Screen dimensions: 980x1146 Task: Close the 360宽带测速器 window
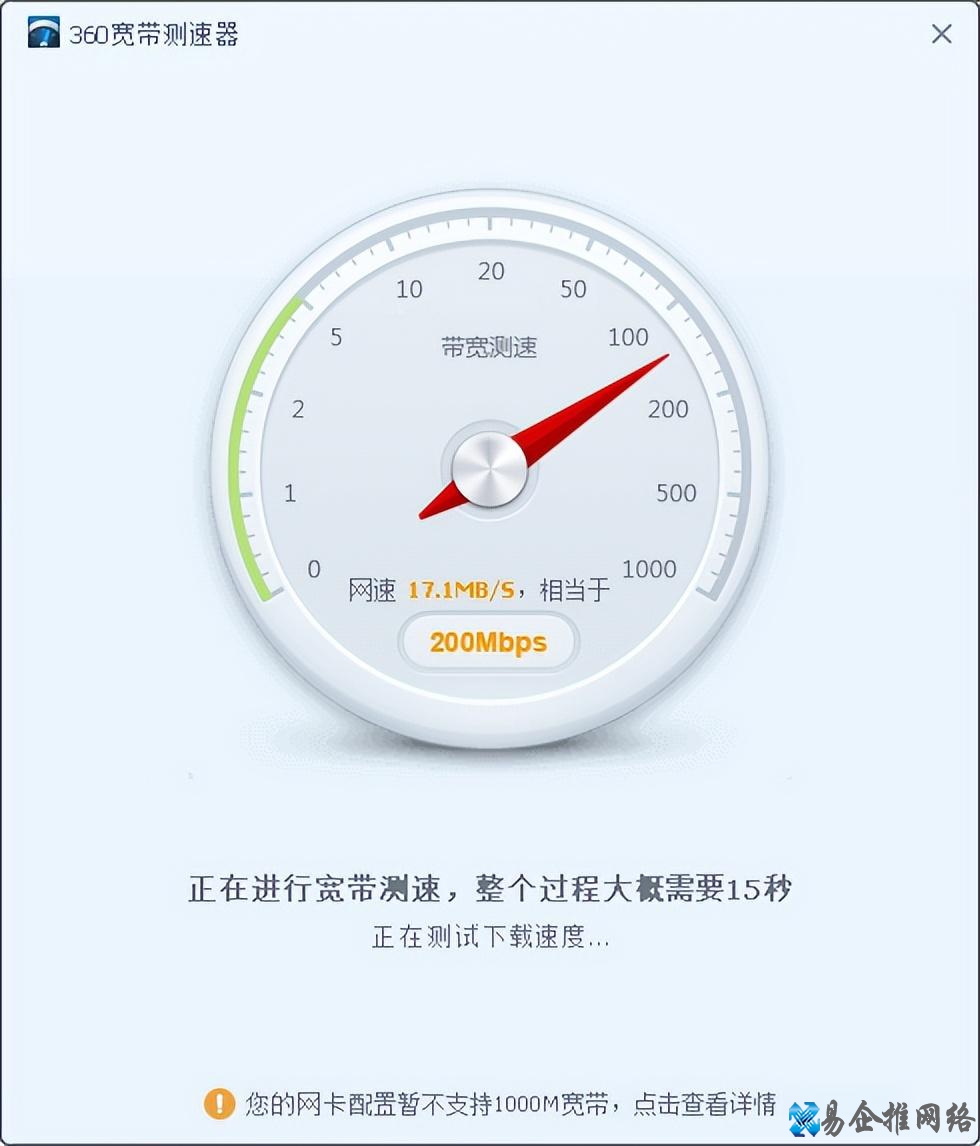click(941, 33)
